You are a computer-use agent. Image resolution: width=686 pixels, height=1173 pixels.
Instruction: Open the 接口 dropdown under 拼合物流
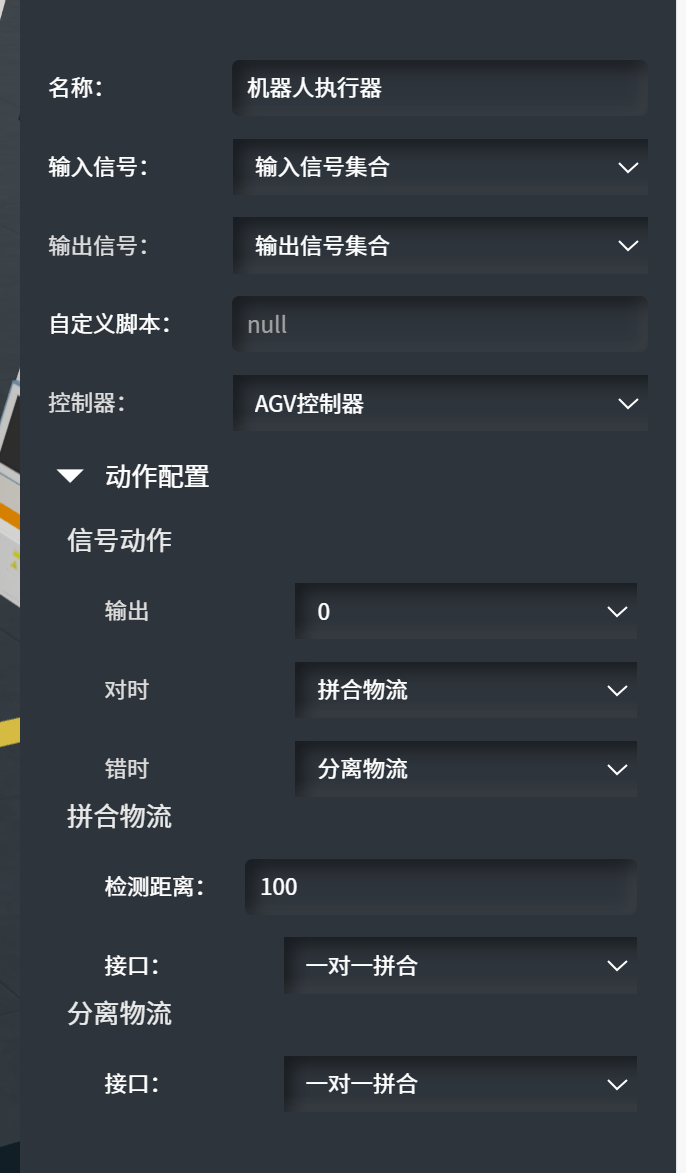(x=460, y=966)
